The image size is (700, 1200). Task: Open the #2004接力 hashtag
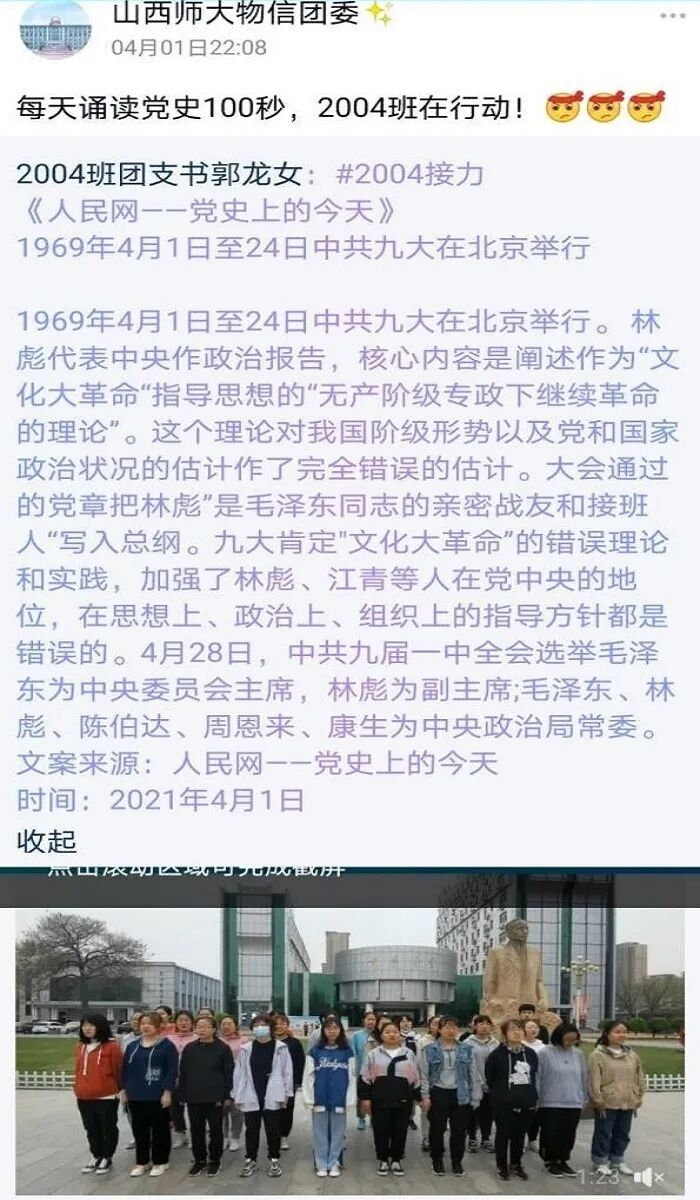(410, 175)
